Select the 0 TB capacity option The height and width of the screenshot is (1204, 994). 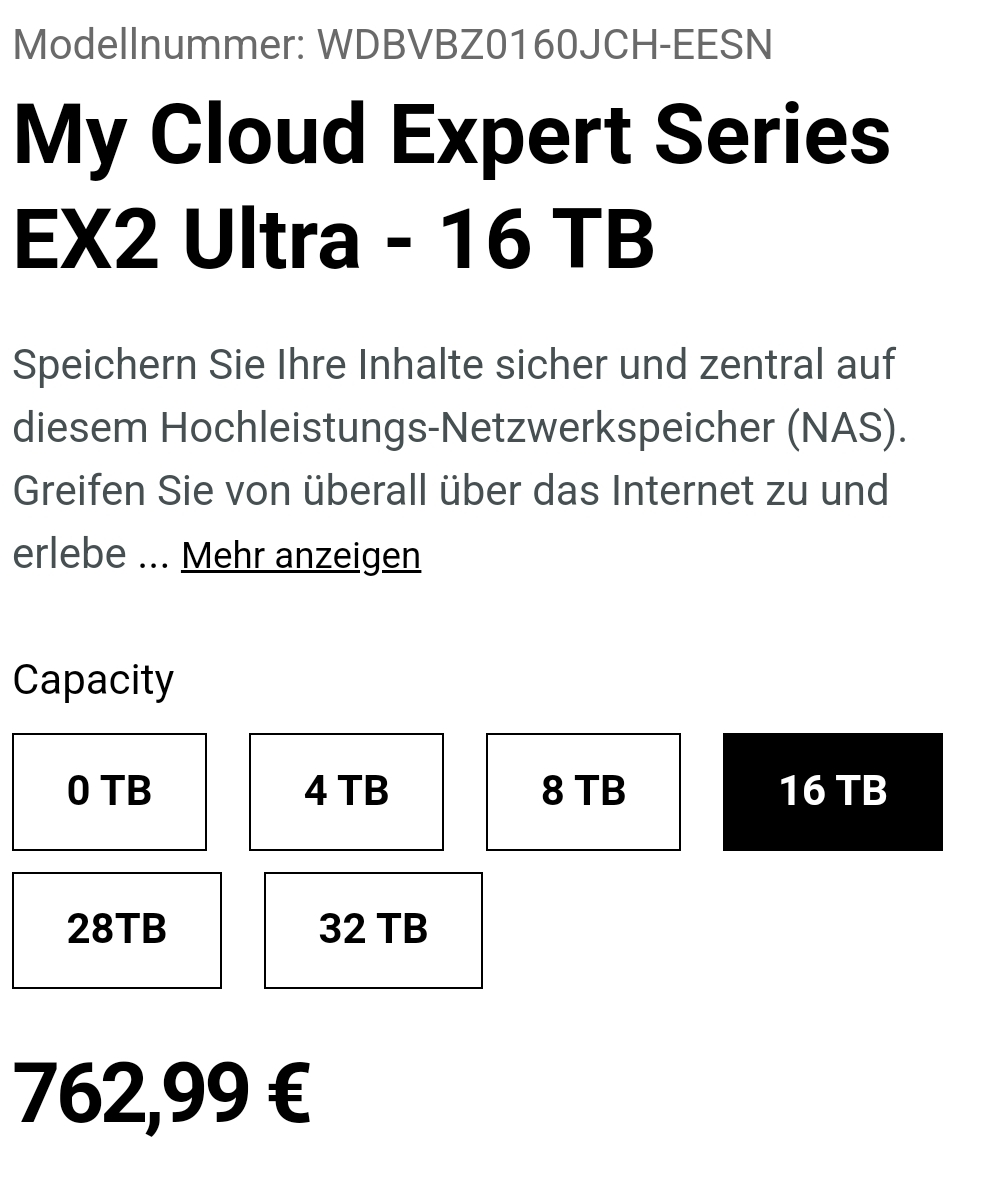click(x=109, y=792)
